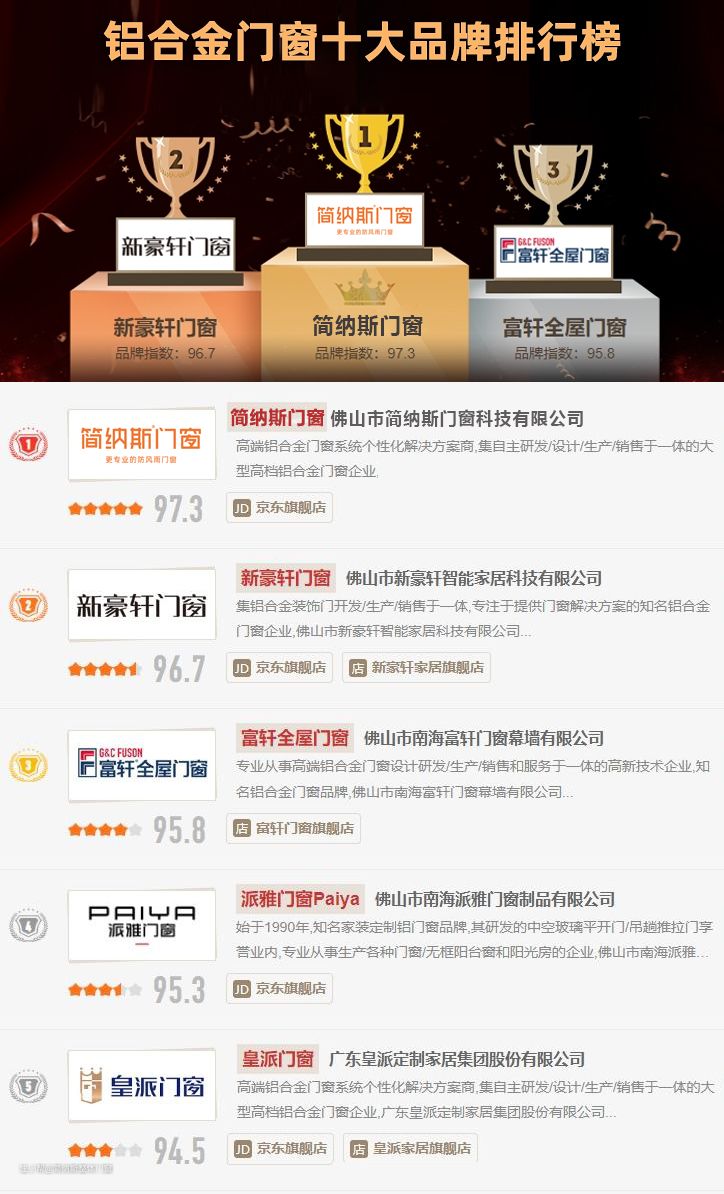
Task: Open 派雅门窗's 京东旗舰店 store button
Action: click(x=280, y=988)
